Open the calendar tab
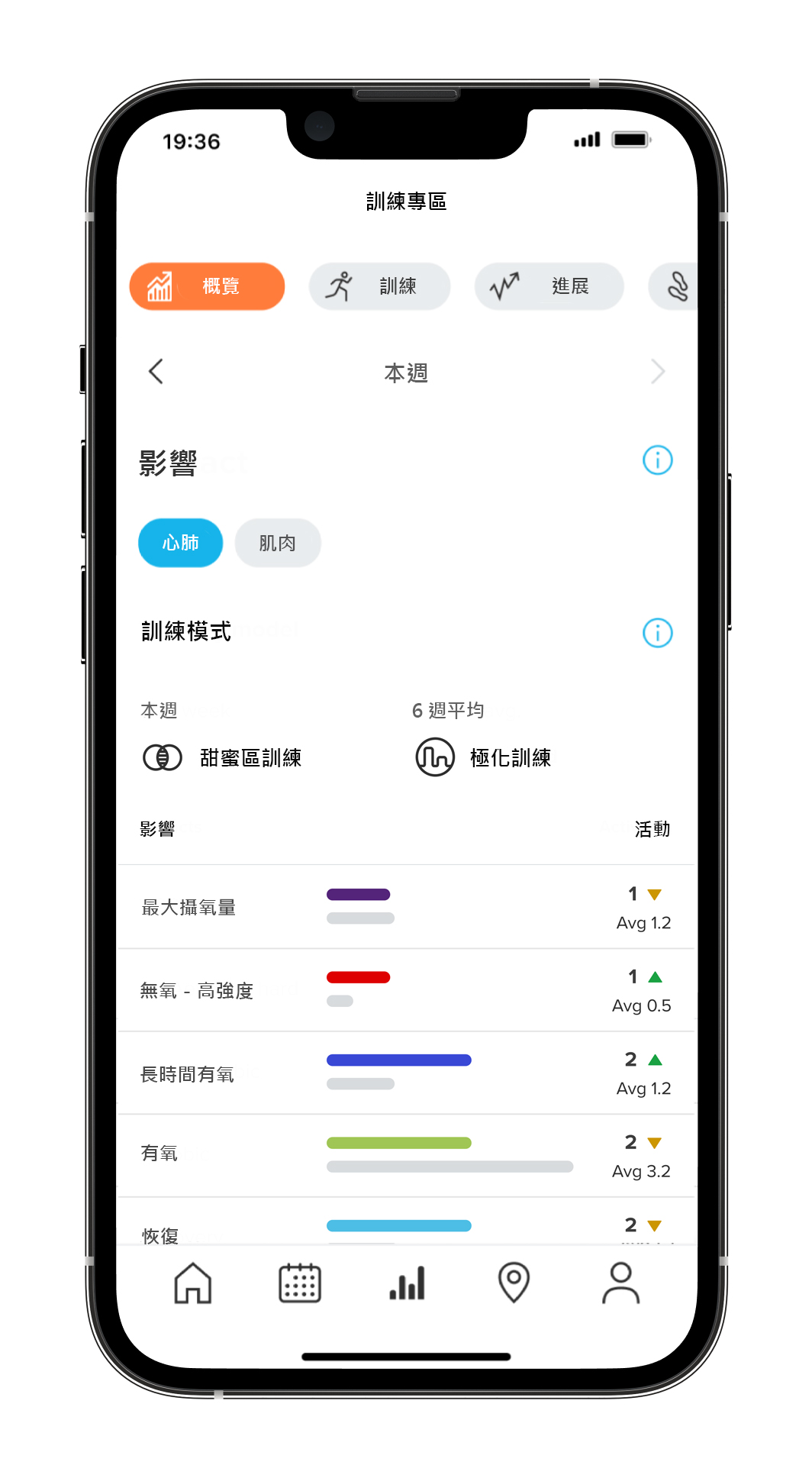Screen dimensions: 812x1478 click(x=300, y=1283)
